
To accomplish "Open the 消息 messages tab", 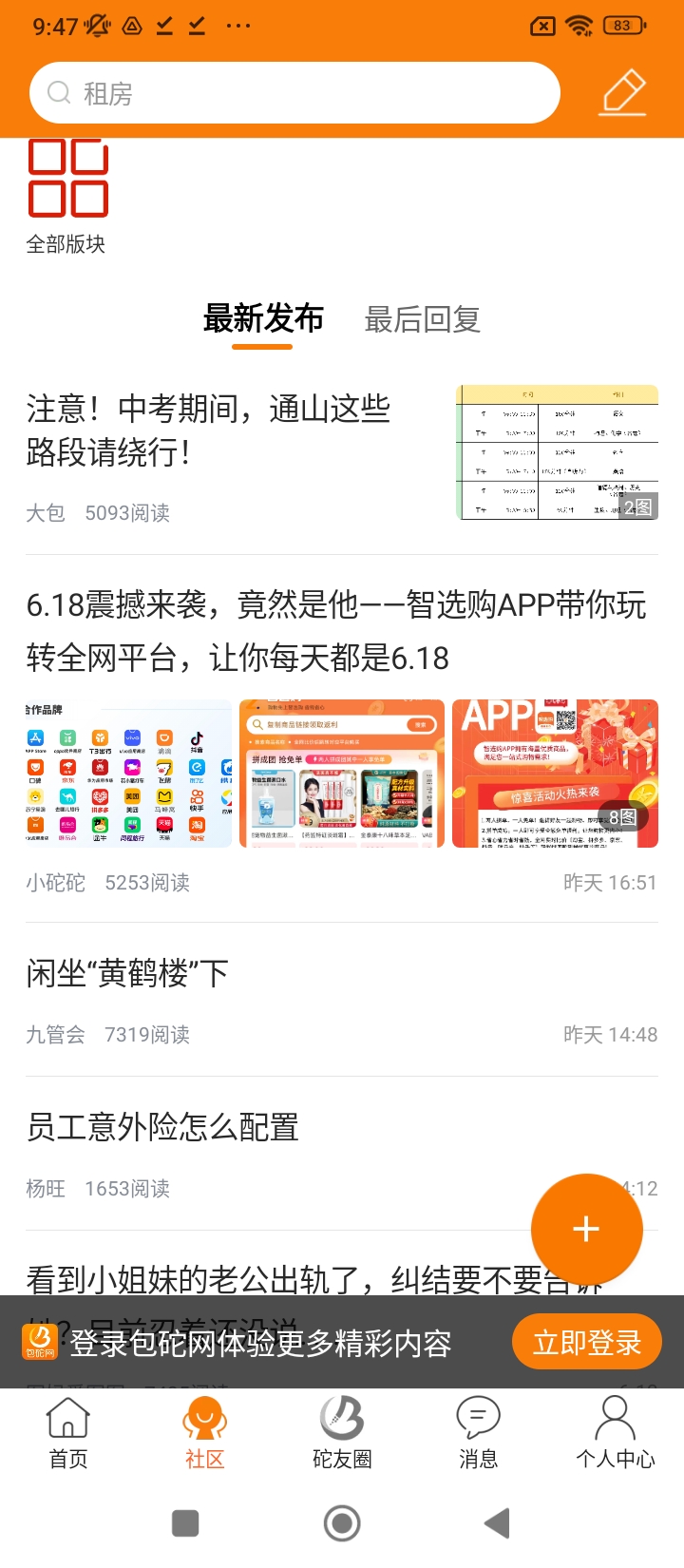I will [479, 1433].
